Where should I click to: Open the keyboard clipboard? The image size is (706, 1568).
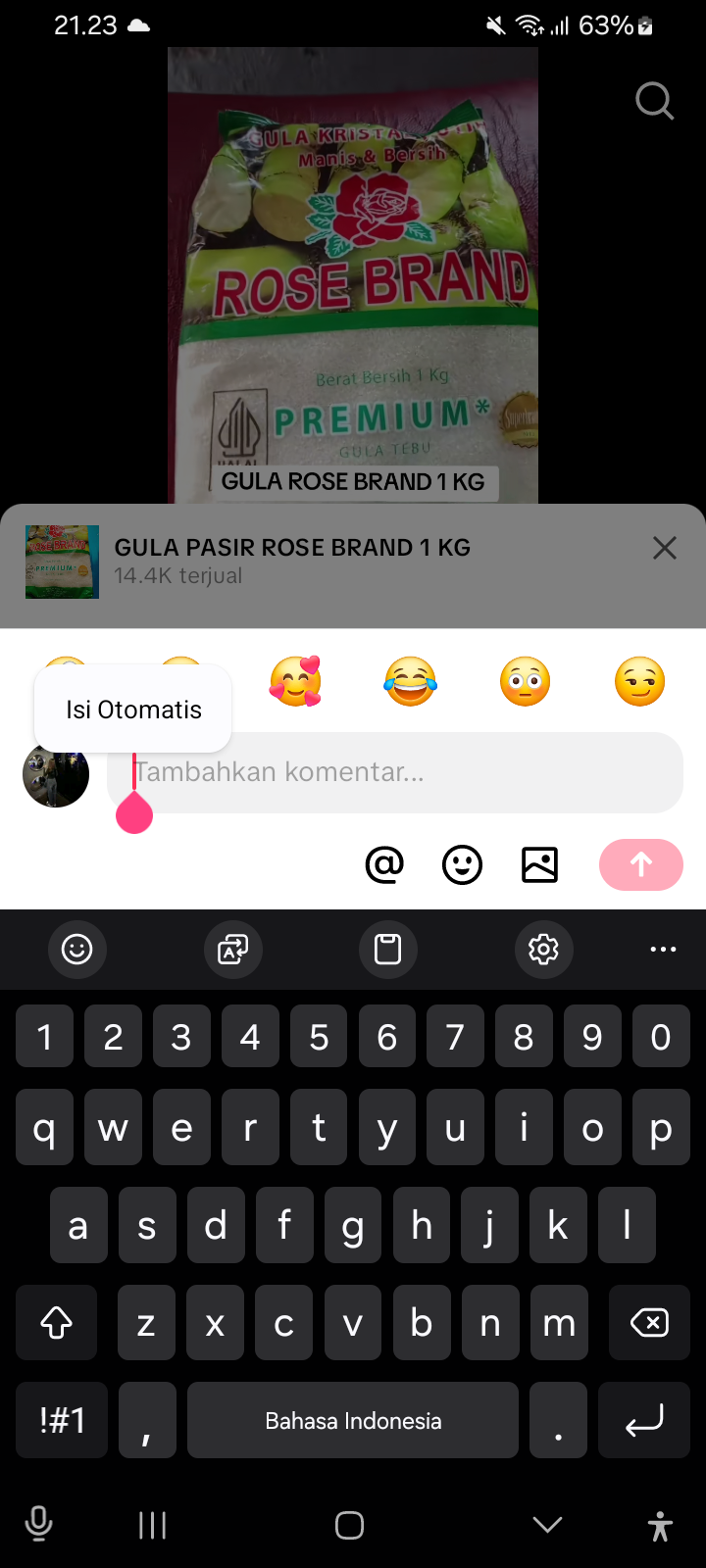click(387, 949)
